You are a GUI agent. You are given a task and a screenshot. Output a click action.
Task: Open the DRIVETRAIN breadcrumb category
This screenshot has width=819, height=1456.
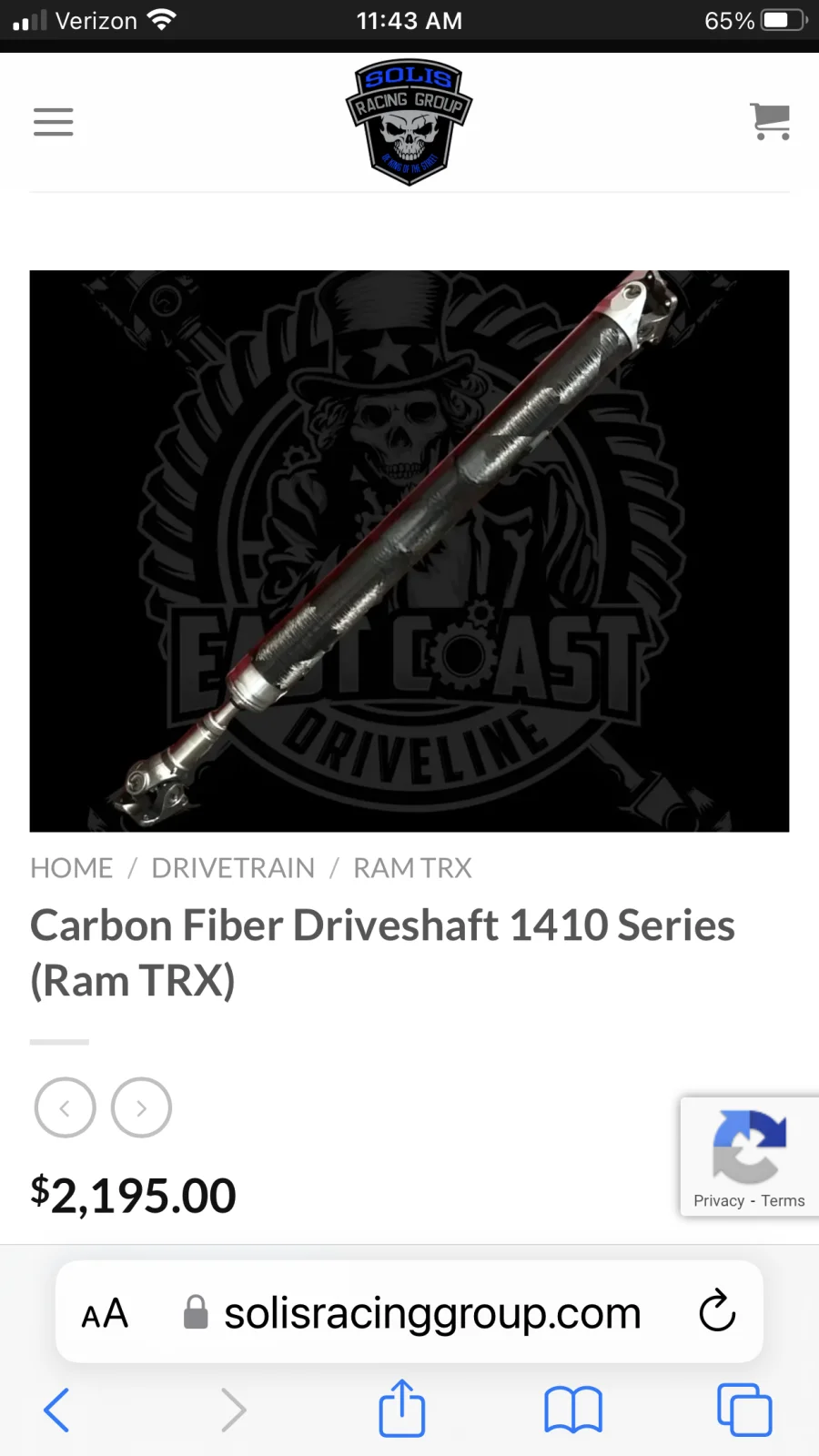point(233,868)
